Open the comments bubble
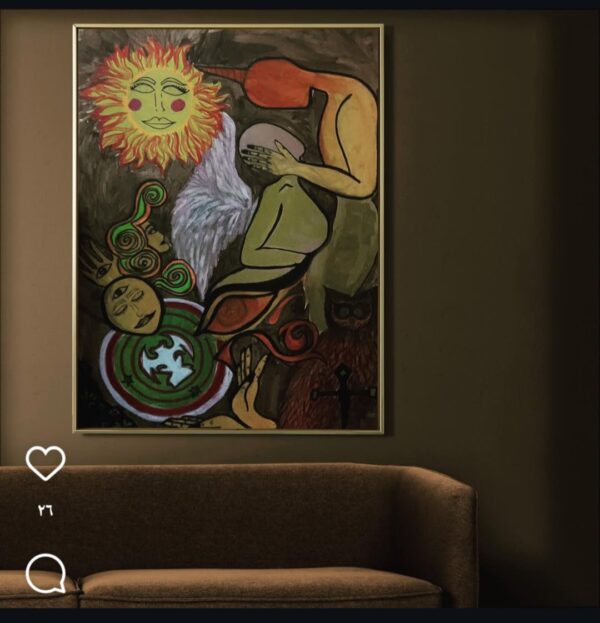The image size is (600, 623). pos(45,574)
